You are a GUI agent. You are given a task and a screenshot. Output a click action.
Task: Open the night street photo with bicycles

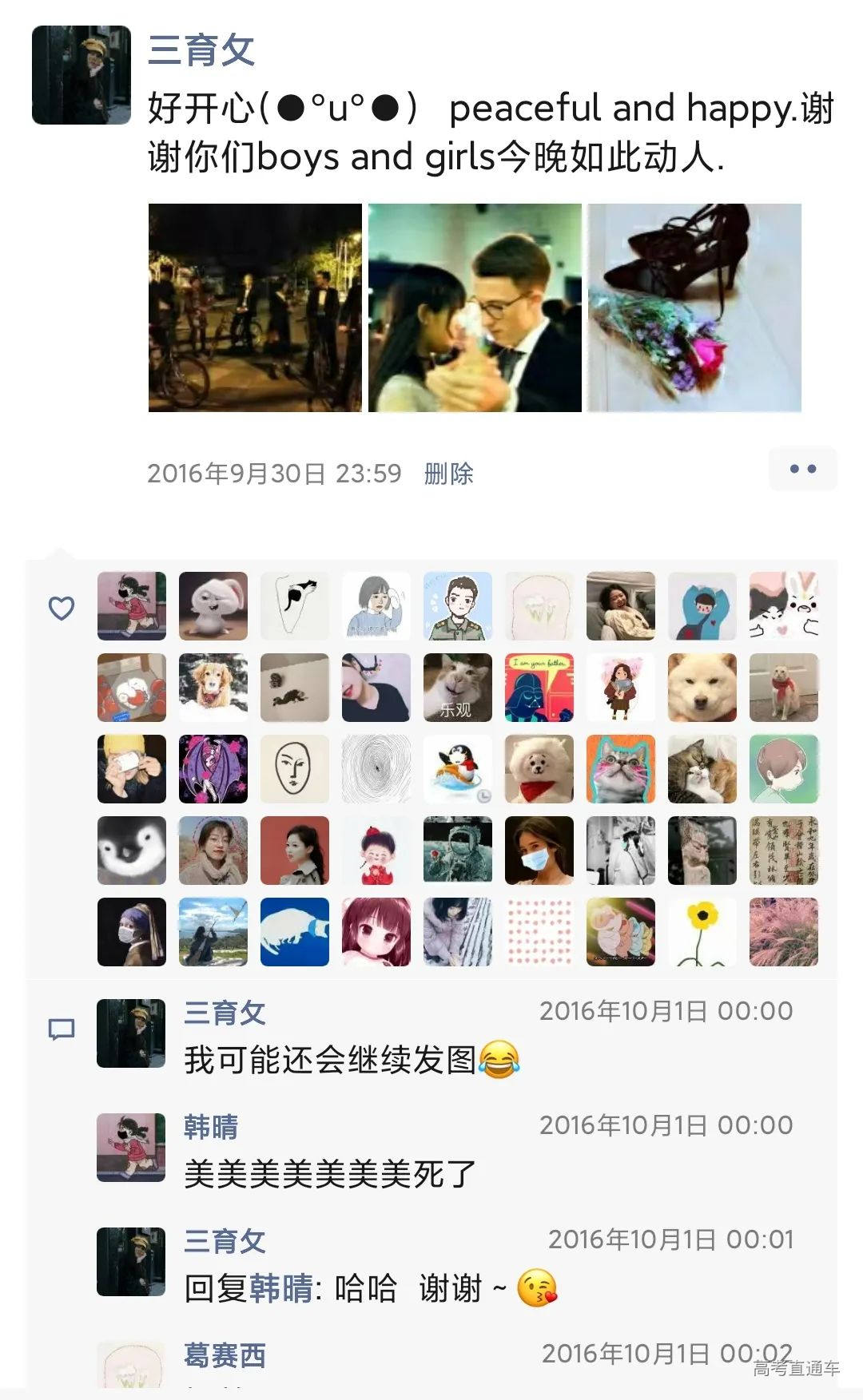point(255,307)
